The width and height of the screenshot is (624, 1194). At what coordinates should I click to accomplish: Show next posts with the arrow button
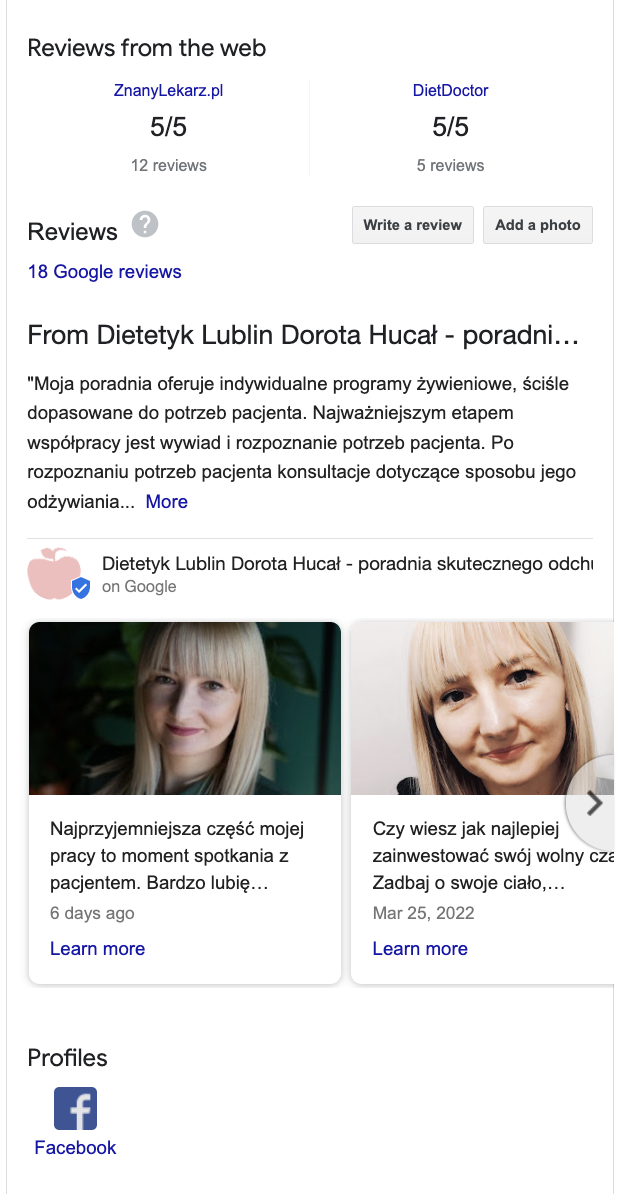pos(594,803)
